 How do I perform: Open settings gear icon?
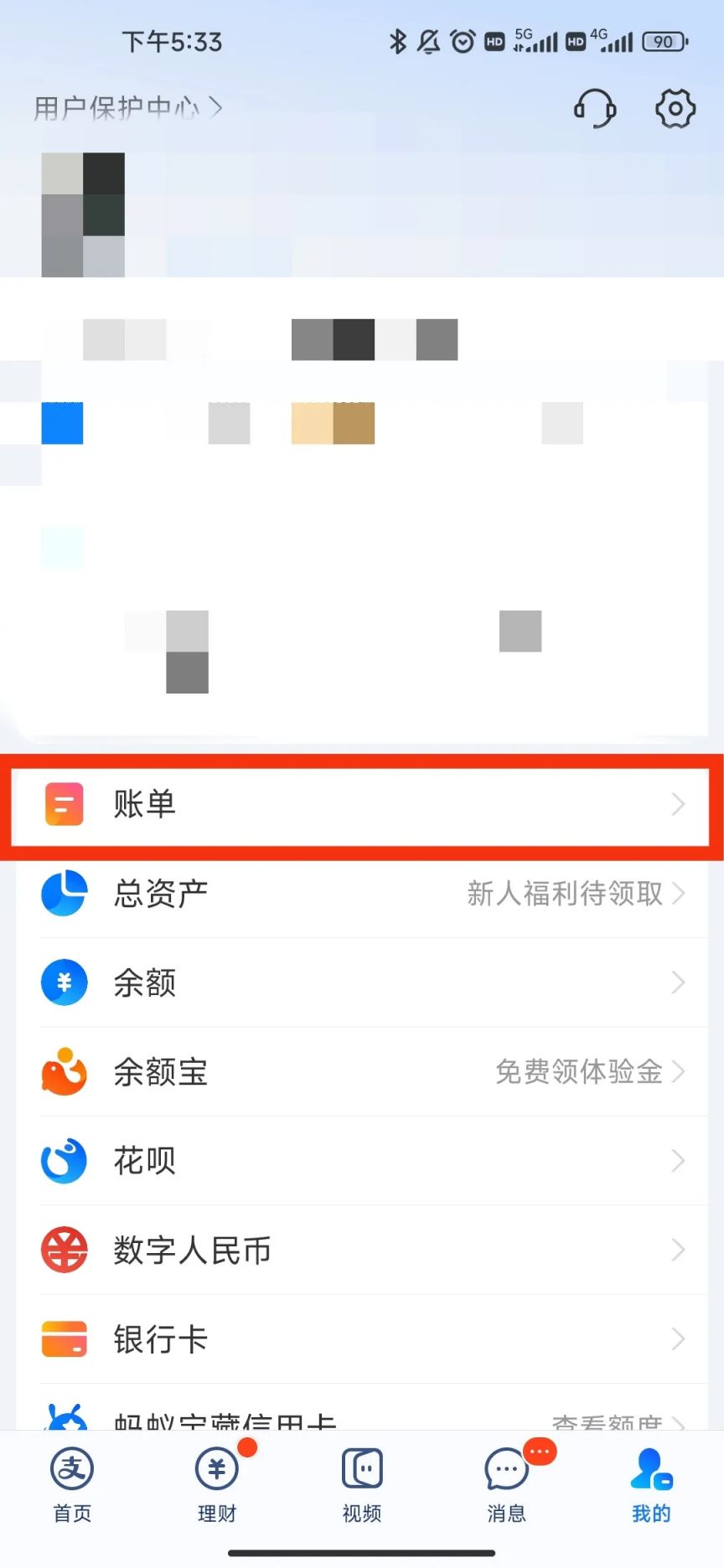(x=675, y=108)
